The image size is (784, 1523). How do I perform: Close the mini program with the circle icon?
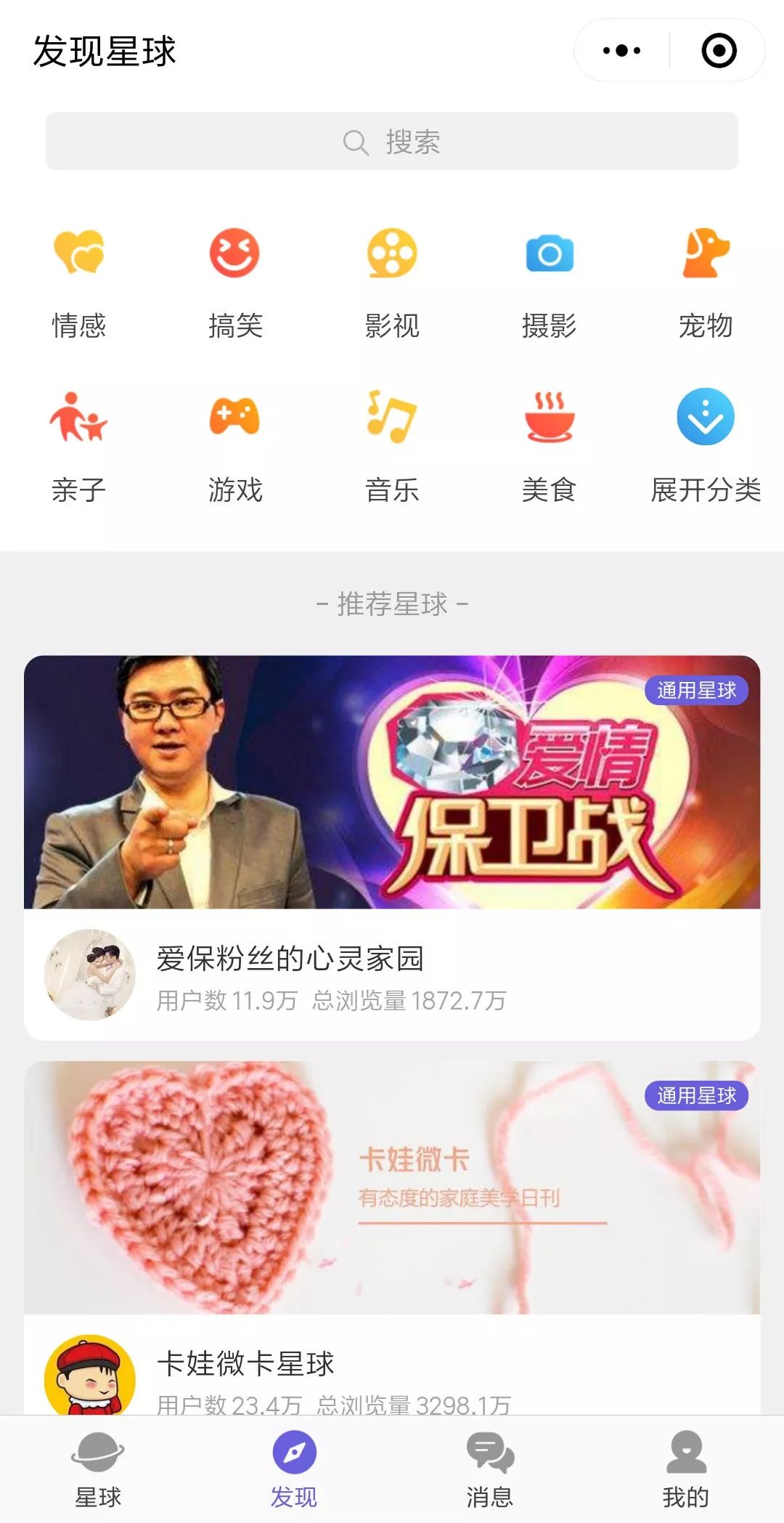(719, 51)
